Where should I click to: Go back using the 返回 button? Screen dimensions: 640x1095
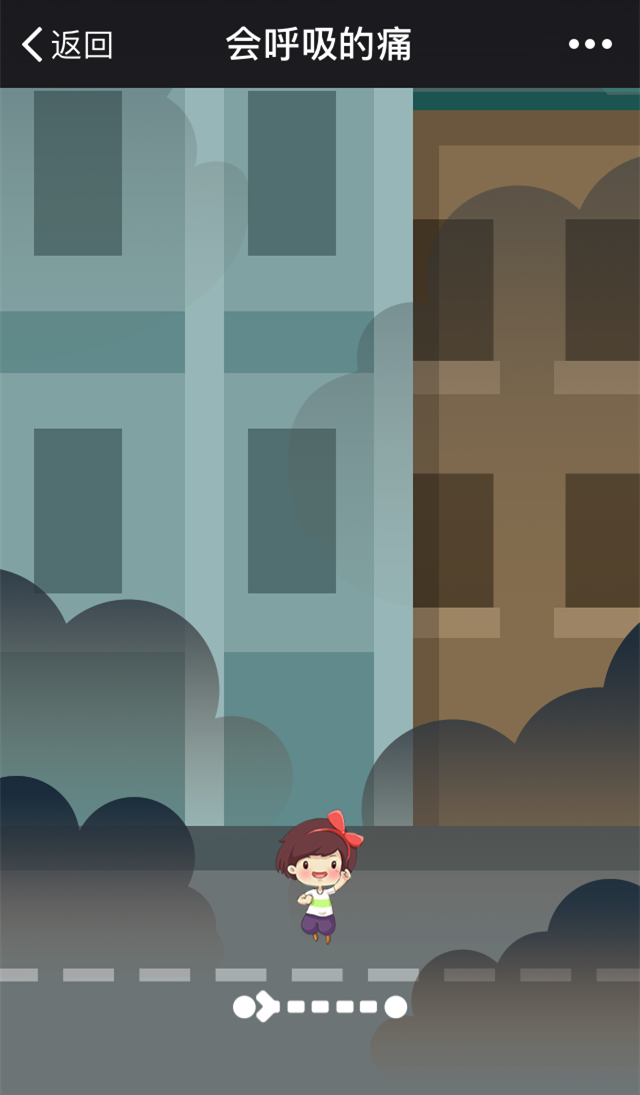tap(67, 45)
